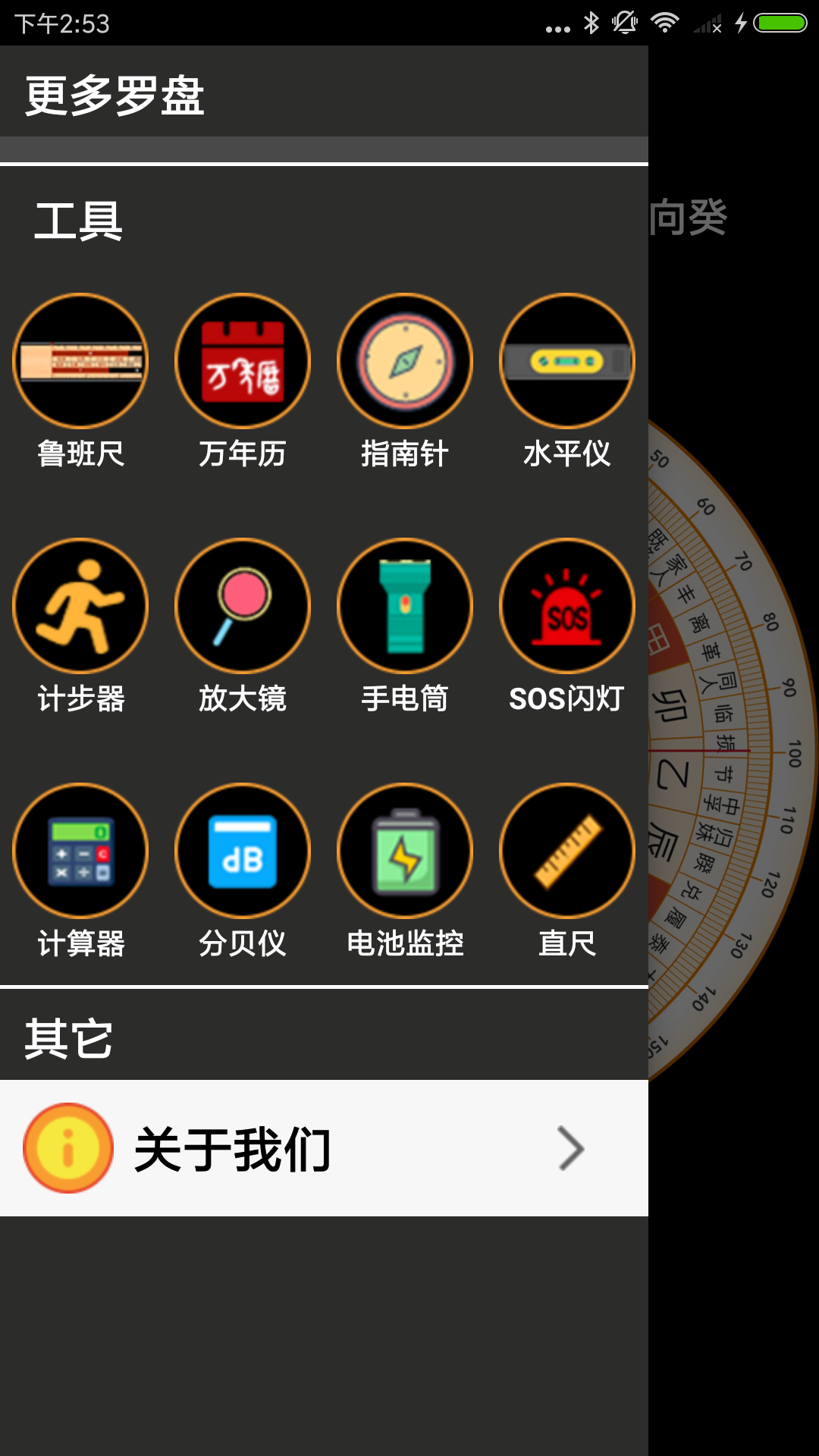The height and width of the screenshot is (1456, 819).
Task: Open the 水平仪 spirit level tool
Action: 567,362
